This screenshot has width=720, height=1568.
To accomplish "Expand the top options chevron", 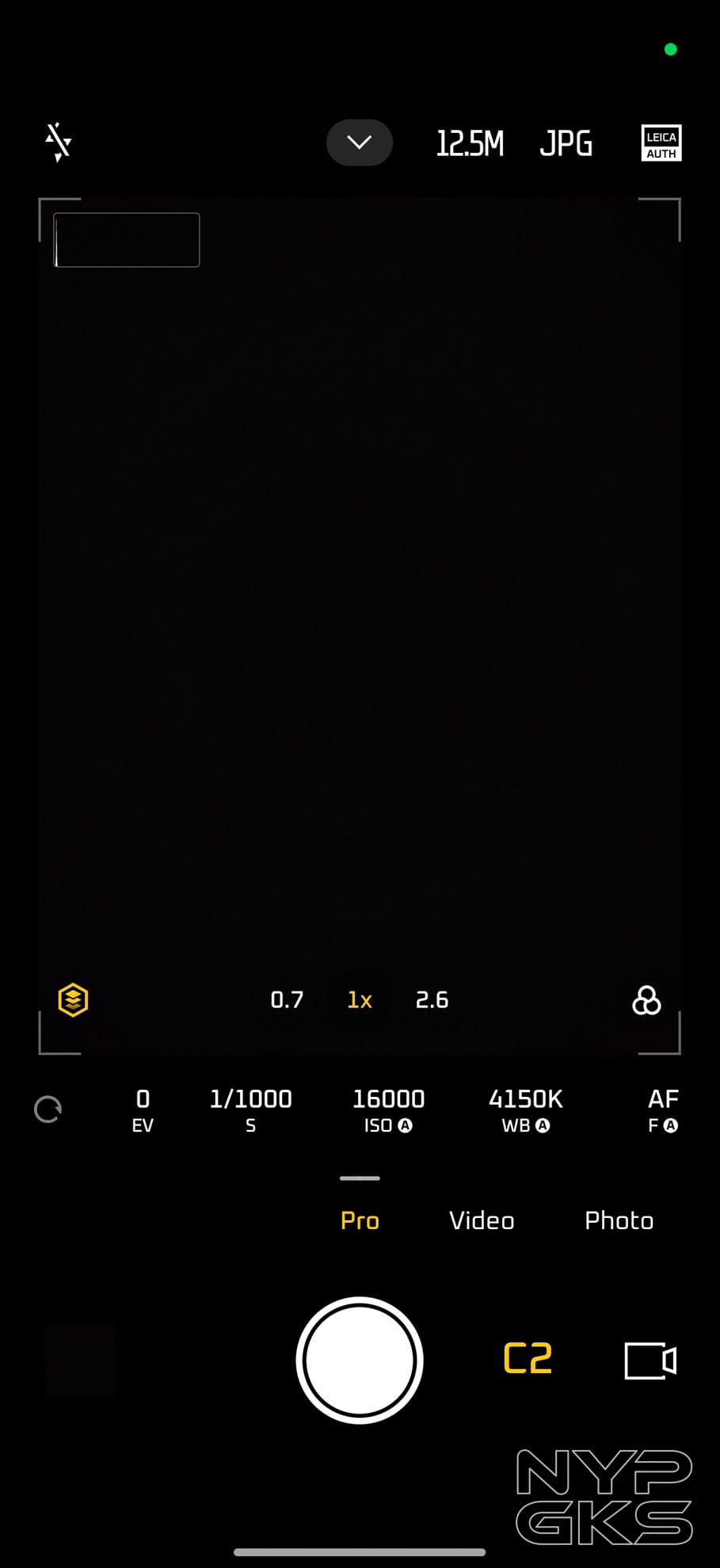I will (360, 143).
